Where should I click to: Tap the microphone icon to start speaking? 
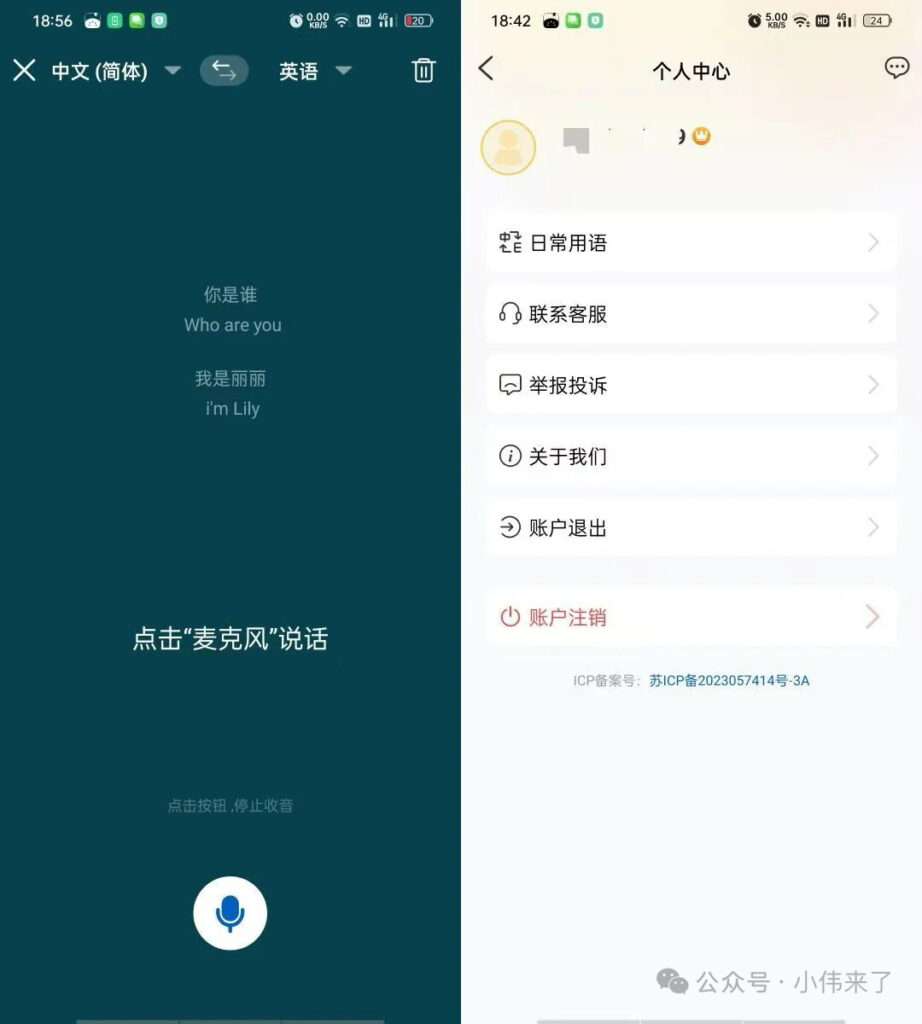(230, 911)
